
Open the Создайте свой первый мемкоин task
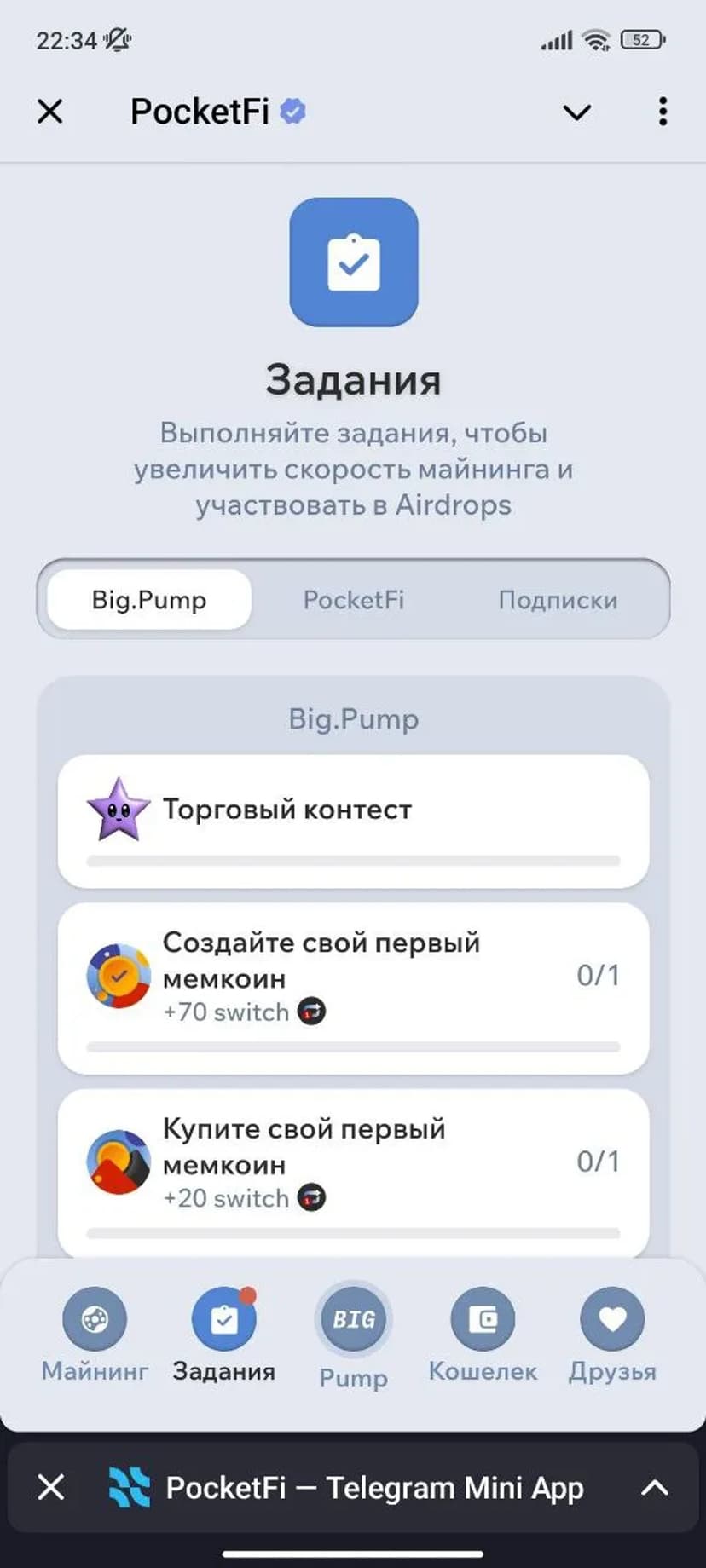coord(353,987)
